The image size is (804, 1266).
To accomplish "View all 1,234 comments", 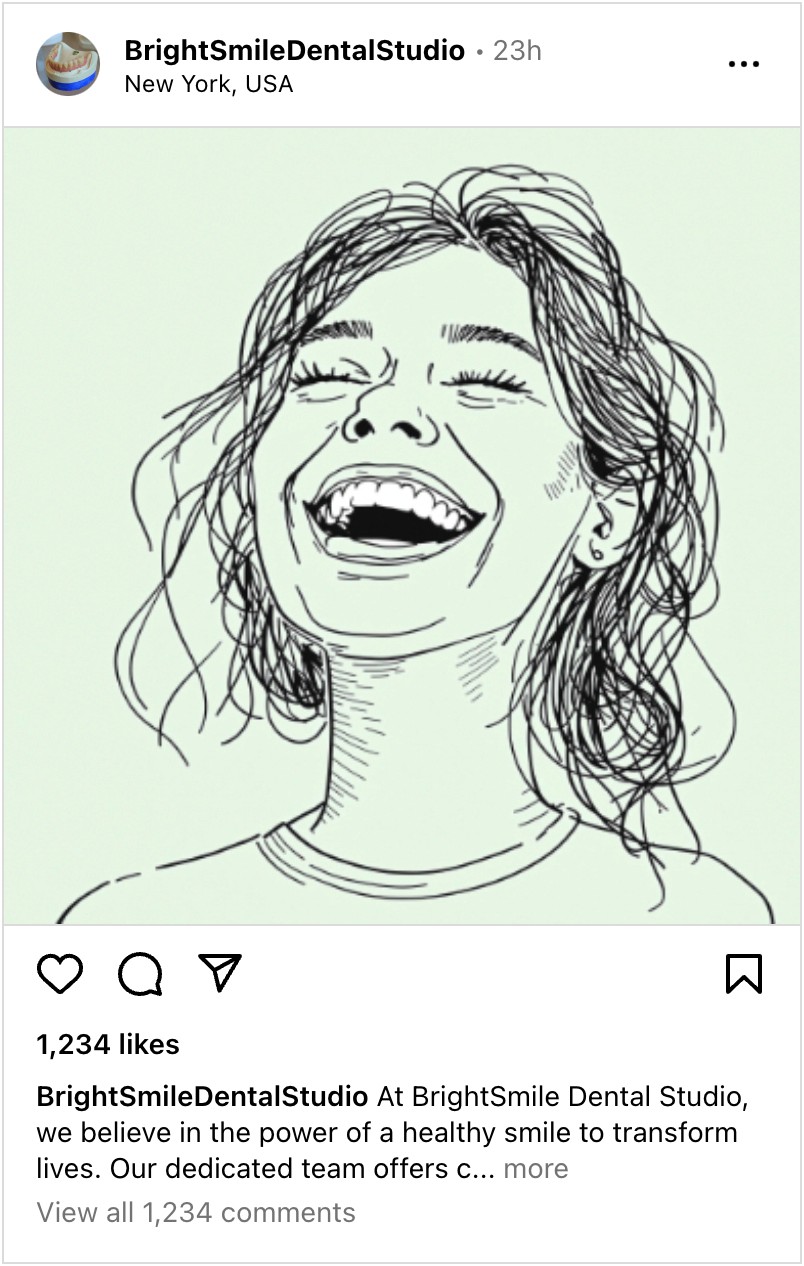I will 196,1213.
